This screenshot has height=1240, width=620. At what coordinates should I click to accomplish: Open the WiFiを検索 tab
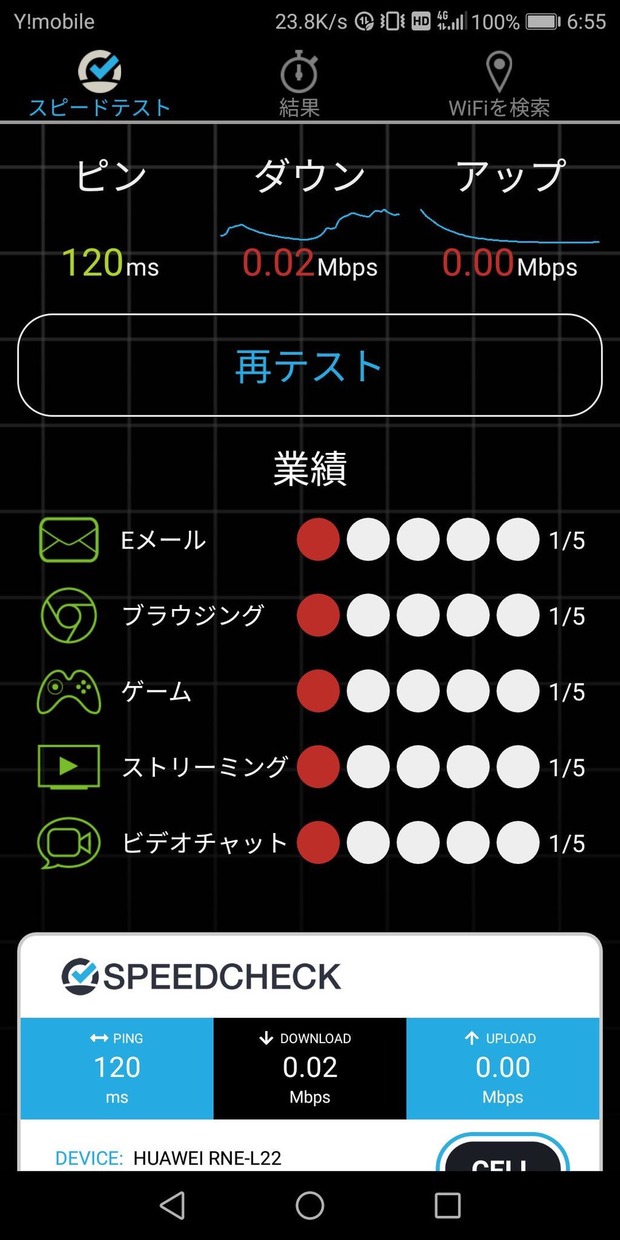[x=498, y=85]
